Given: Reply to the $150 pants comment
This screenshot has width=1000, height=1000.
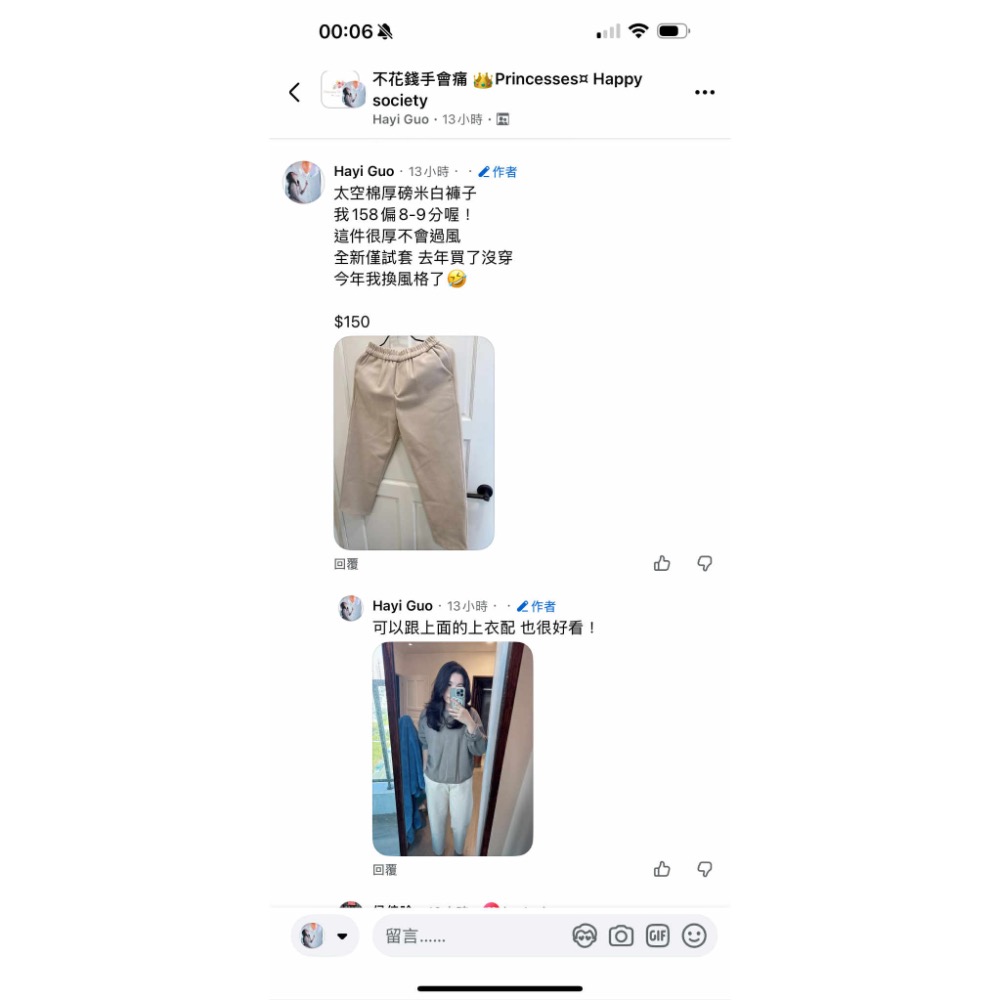Looking at the screenshot, I should click(346, 565).
